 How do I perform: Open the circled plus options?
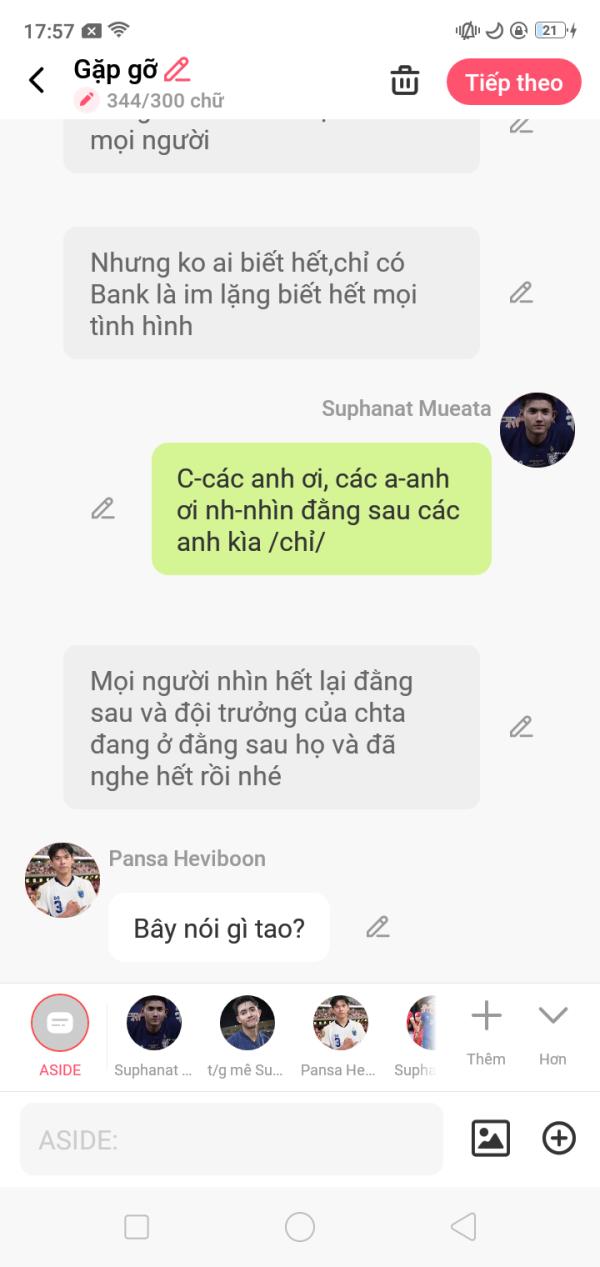point(559,1138)
